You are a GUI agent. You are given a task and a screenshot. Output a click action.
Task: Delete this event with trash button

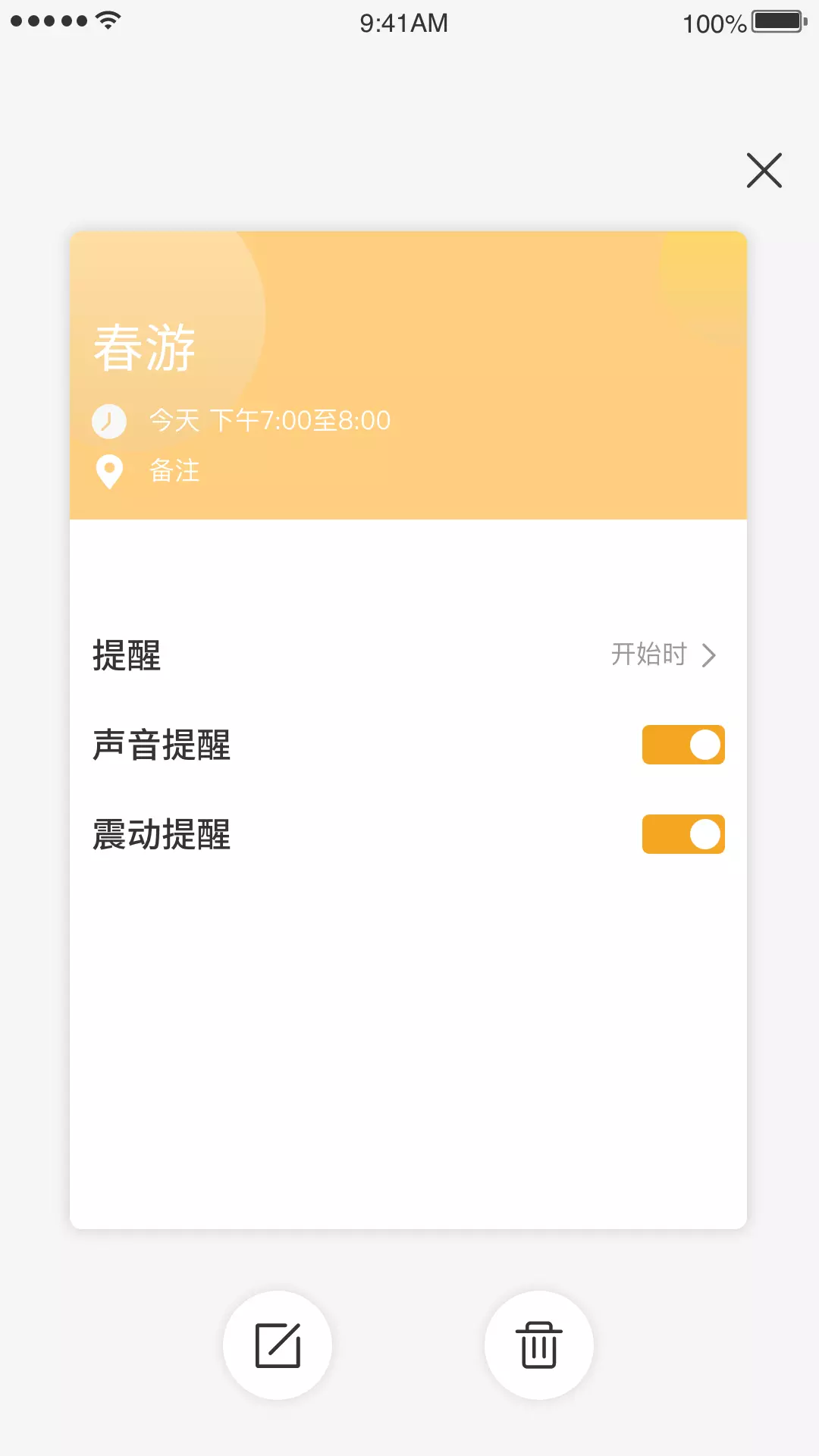tap(539, 1345)
